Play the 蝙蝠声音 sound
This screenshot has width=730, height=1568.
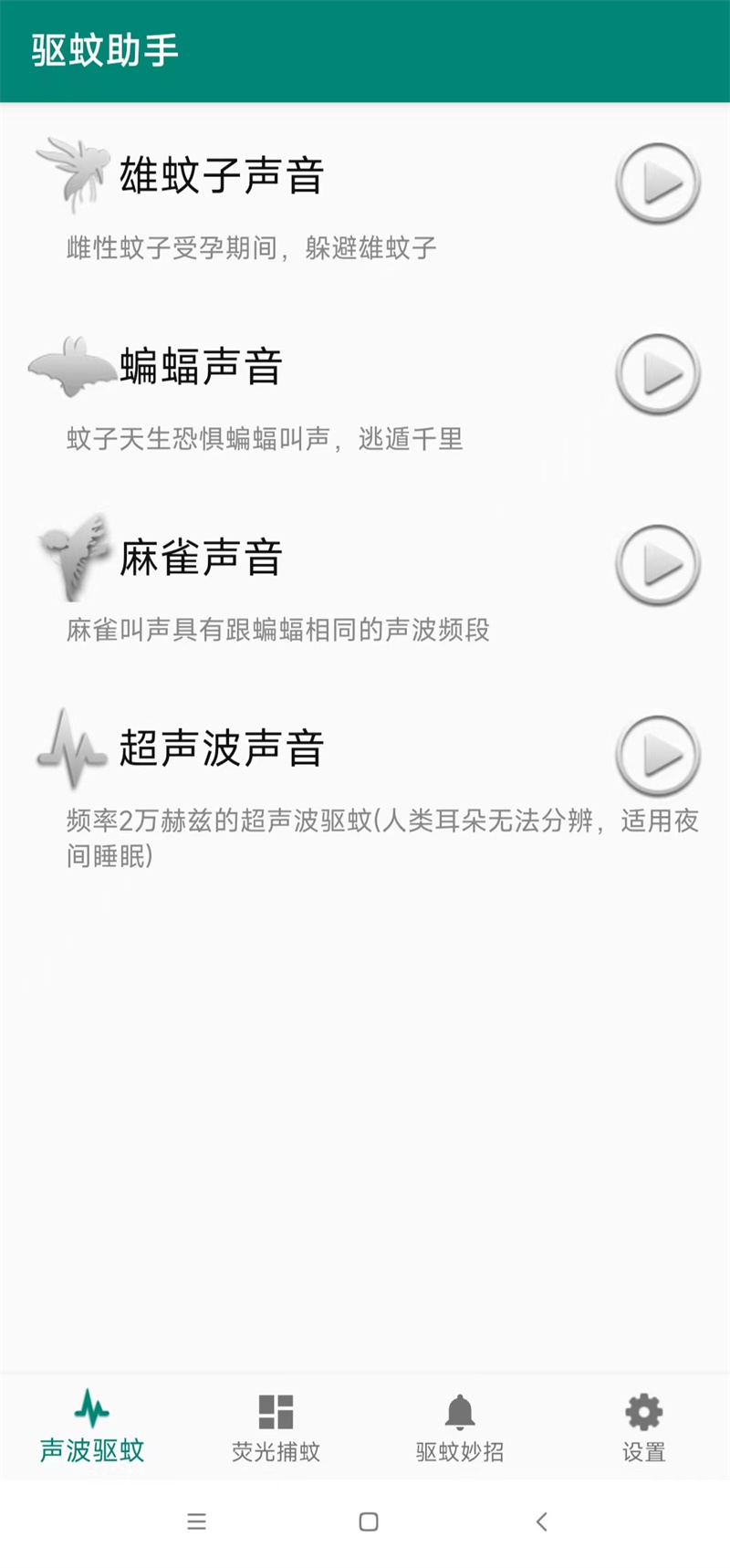[659, 372]
